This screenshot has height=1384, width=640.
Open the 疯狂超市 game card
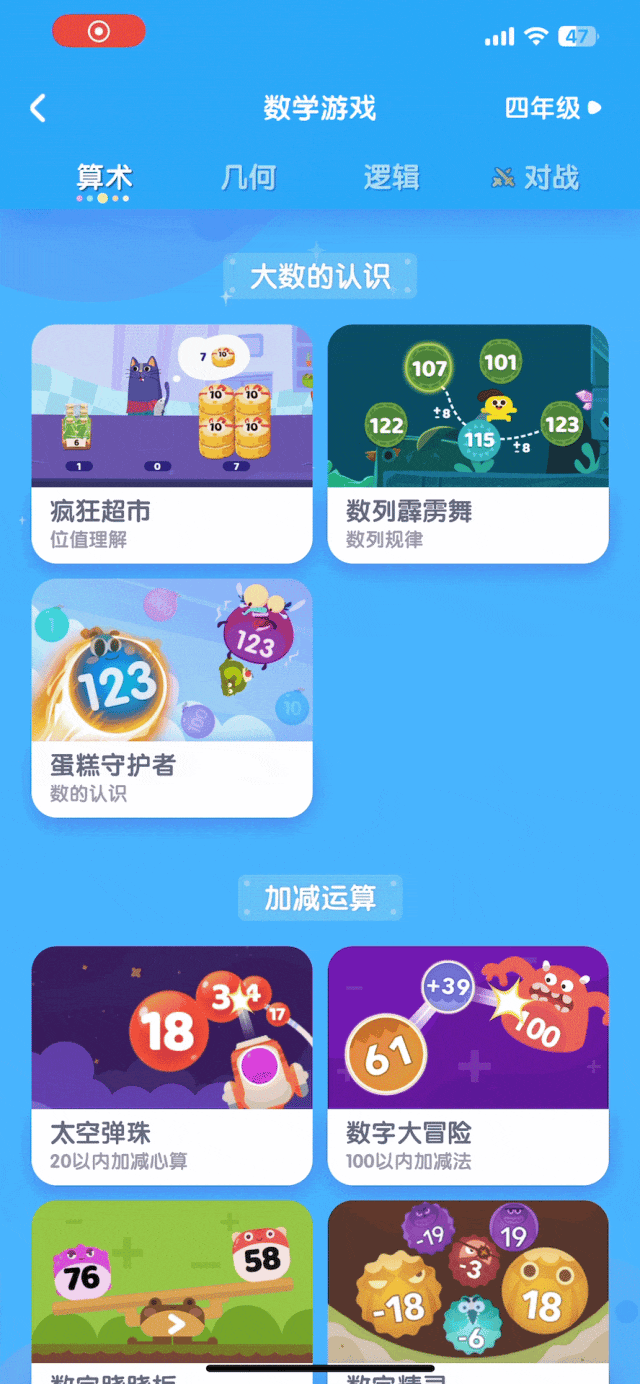click(172, 443)
